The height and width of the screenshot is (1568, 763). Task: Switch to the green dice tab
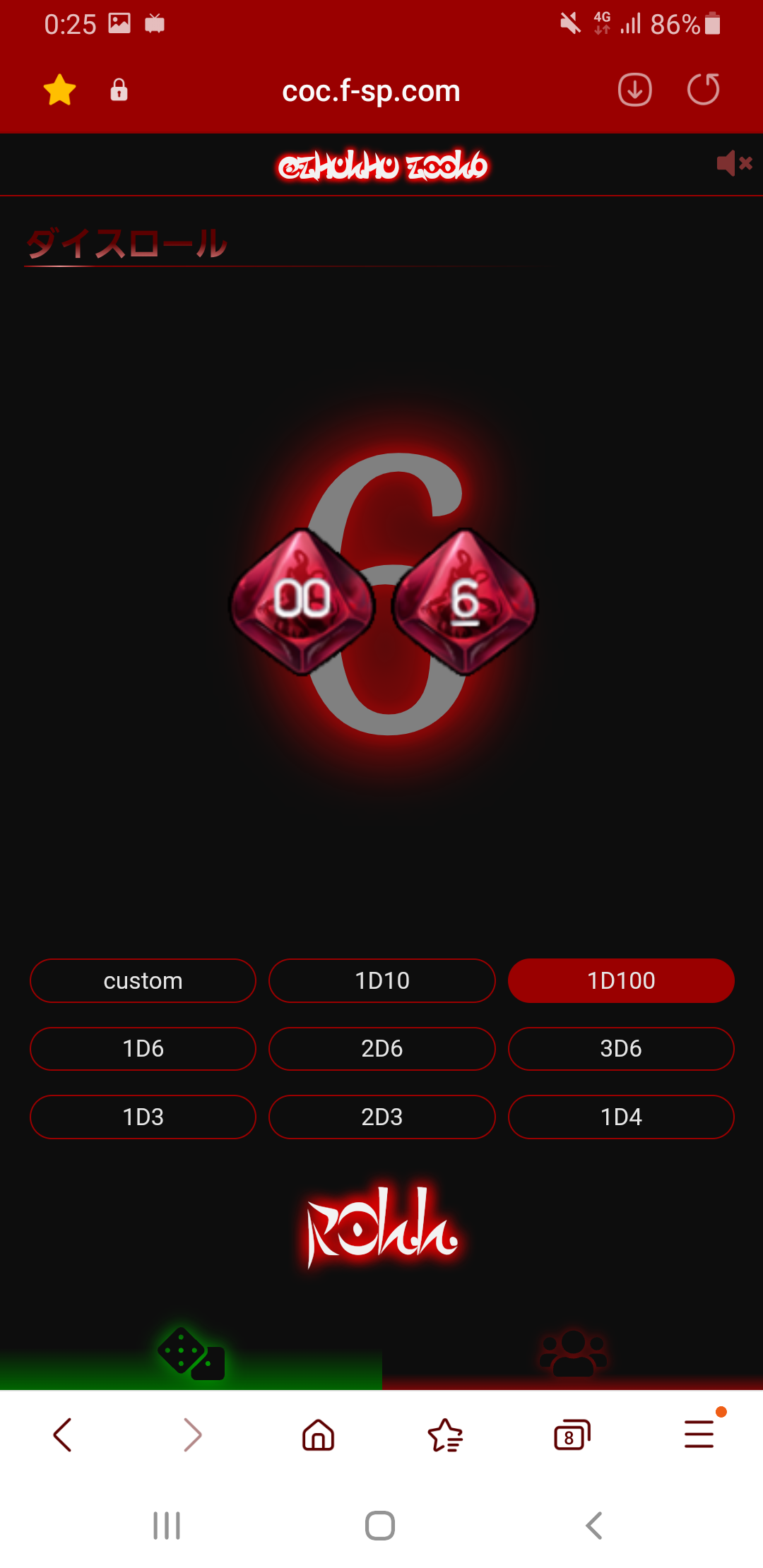tap(191, 1355)
